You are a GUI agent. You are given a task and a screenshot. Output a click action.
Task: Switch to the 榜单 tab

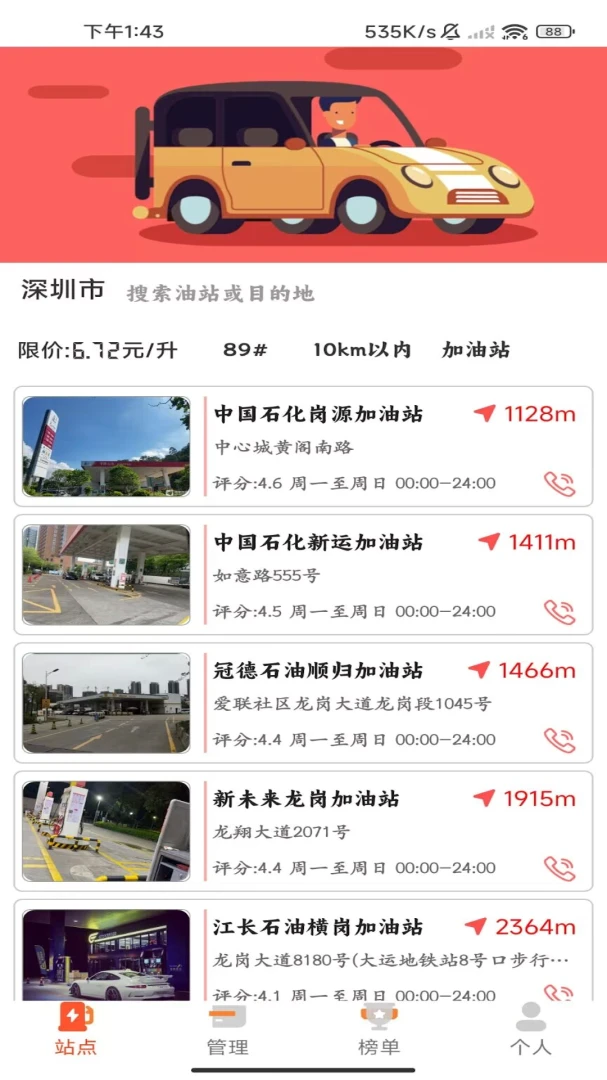point(379,1030)
